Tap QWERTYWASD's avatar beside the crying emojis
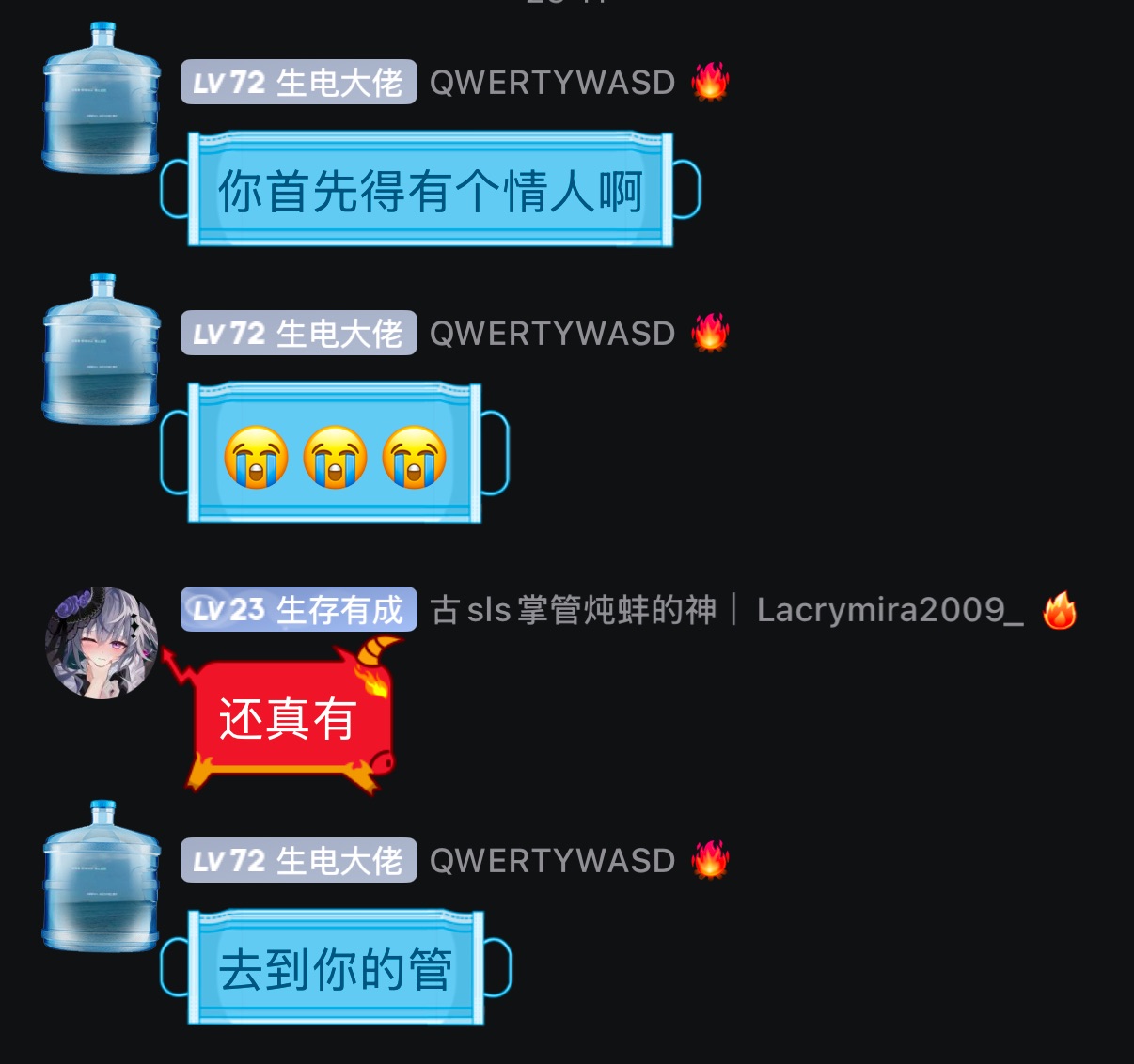Viewport: 1134px width, 1064px height. point(102,350)
